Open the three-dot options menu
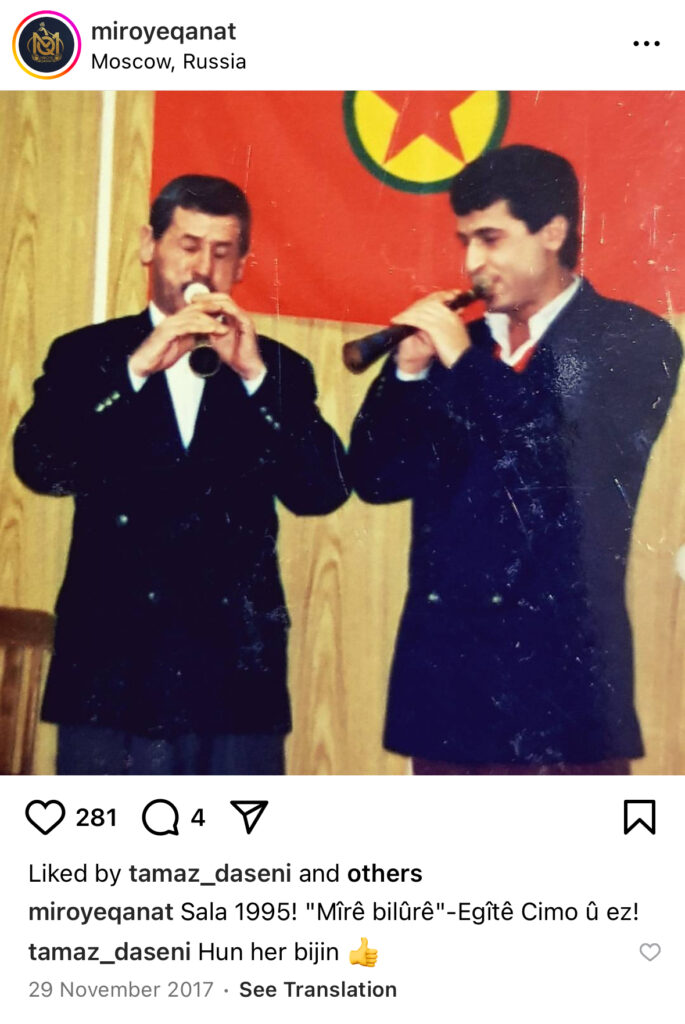Viewport: 685px width, 1024px height. click(646, 44)
